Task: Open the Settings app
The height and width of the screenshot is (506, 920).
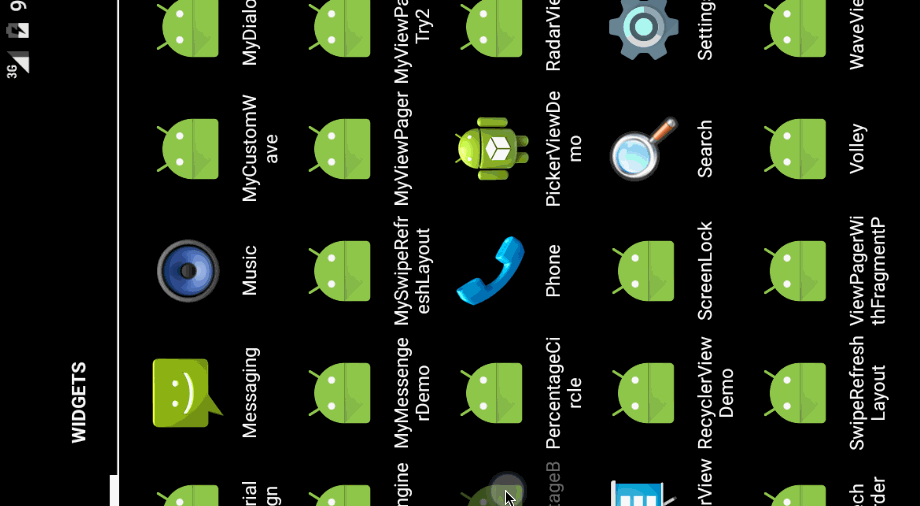Action: tap(644, 27)
